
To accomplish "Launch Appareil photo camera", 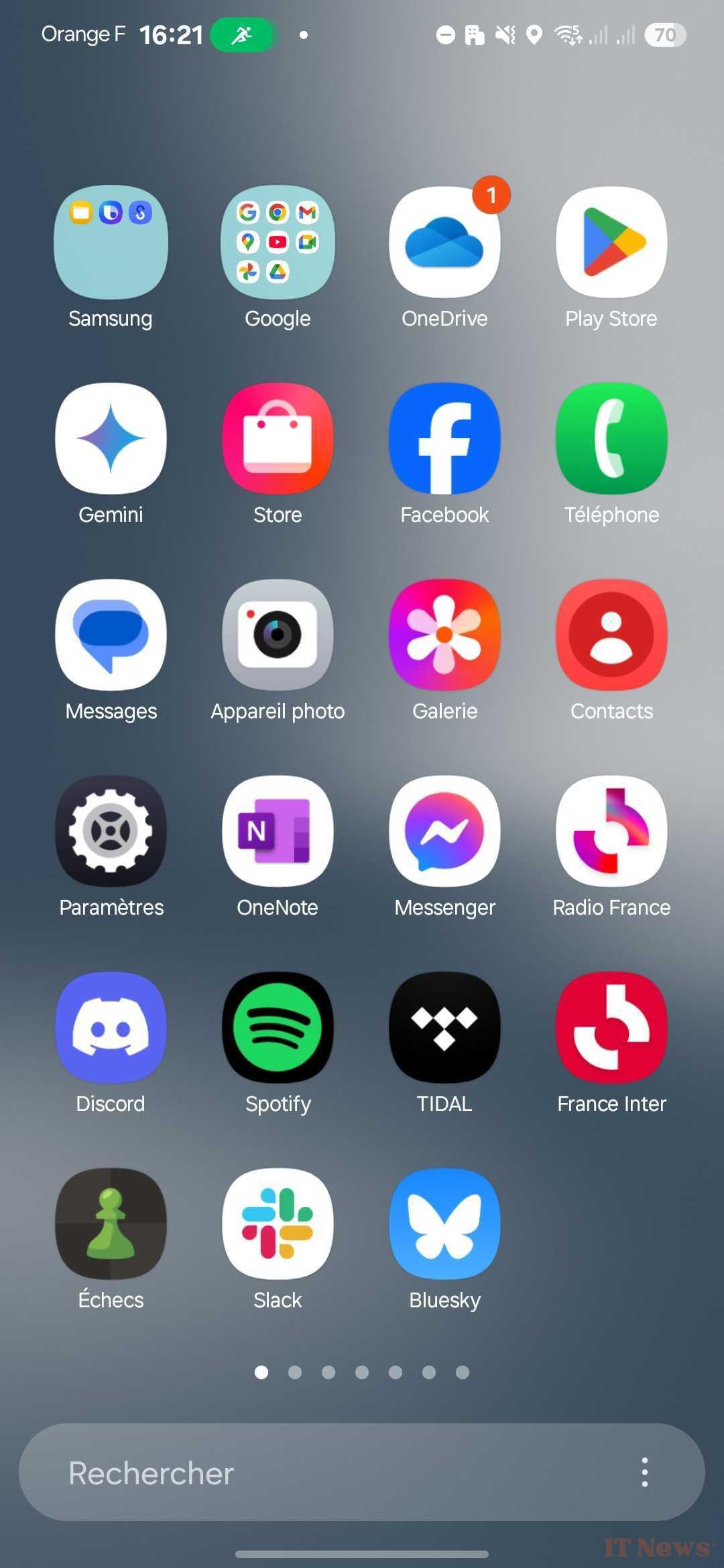I will (278, 635).
